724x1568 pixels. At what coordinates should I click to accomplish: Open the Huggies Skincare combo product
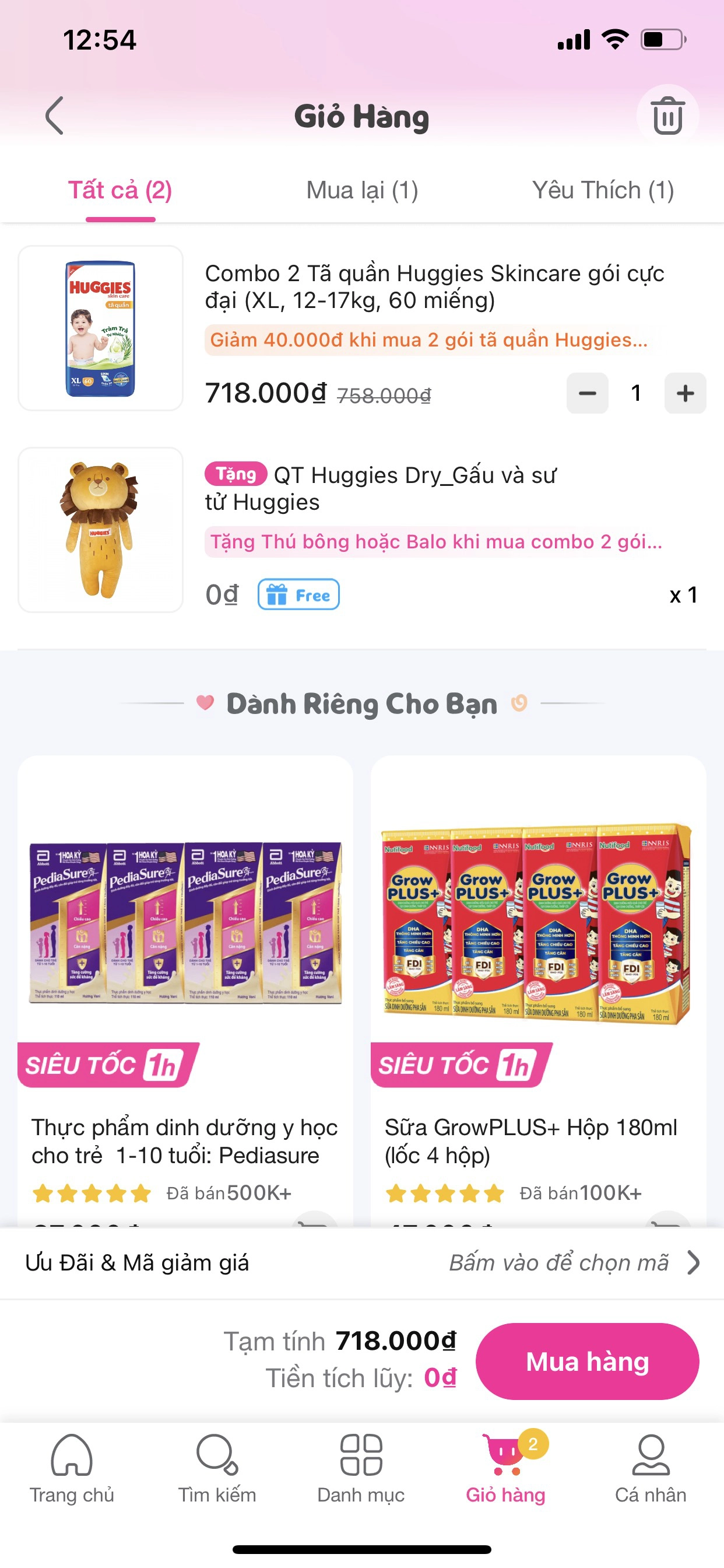click(x=434, y=286)
